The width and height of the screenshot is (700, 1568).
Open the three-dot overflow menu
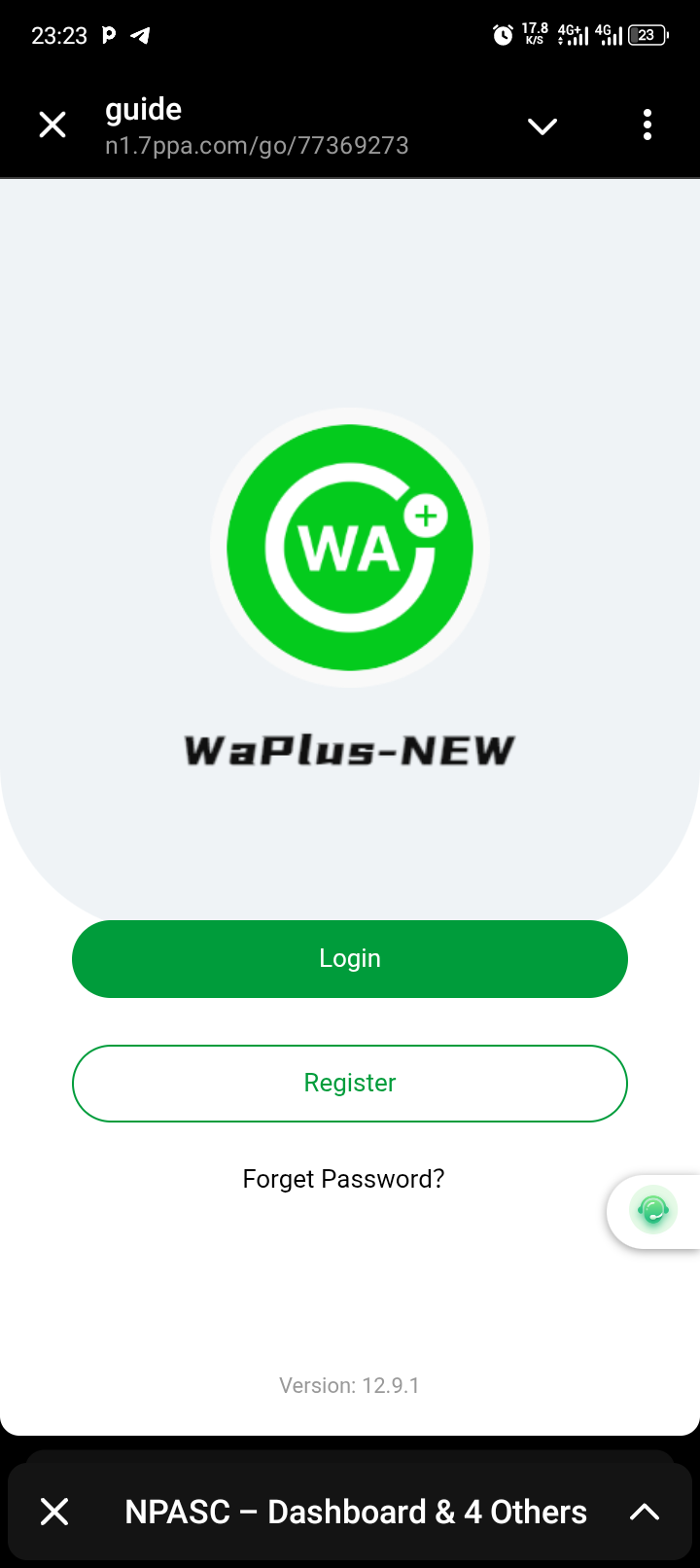(647, 125)
